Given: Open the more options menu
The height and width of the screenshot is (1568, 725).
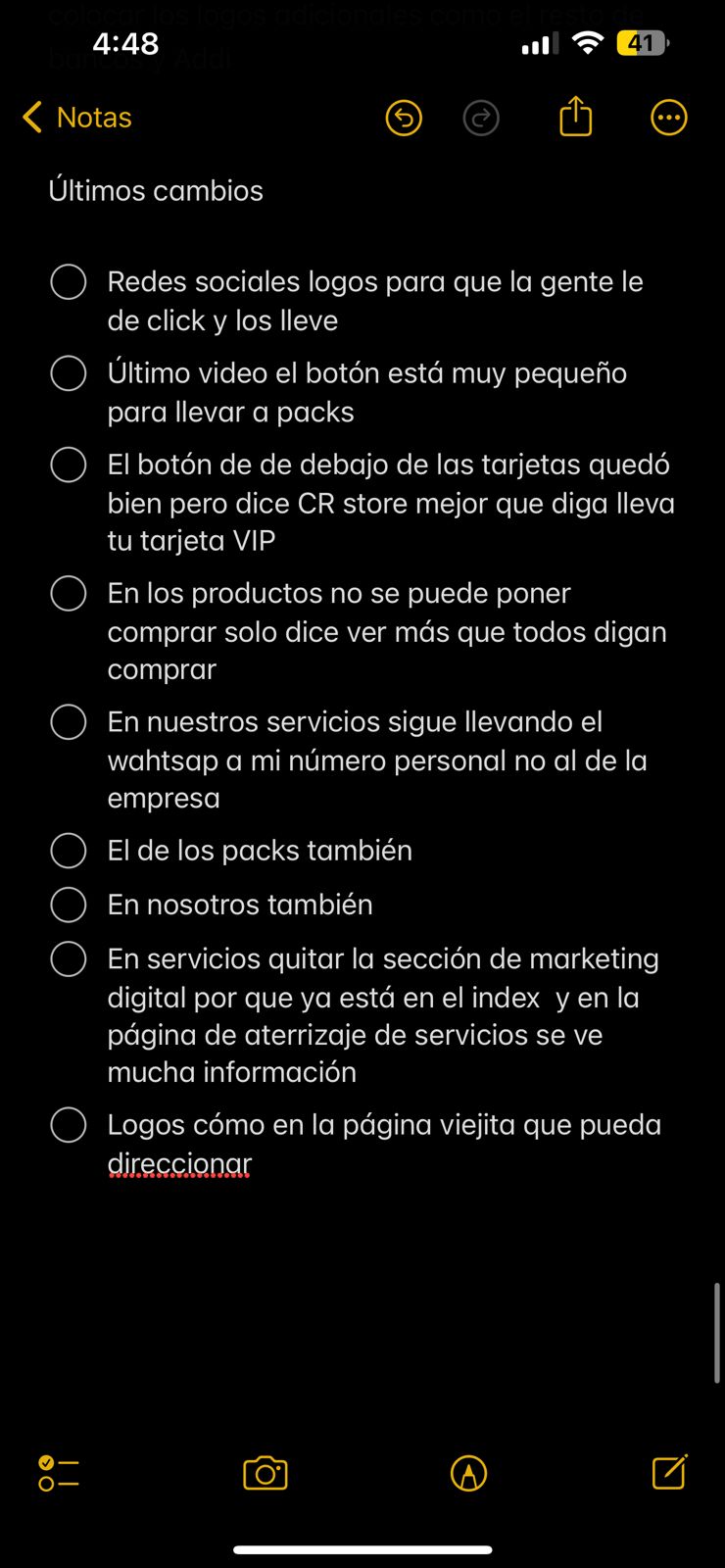Looking at the screenshot, I should (x=669, y=118).
